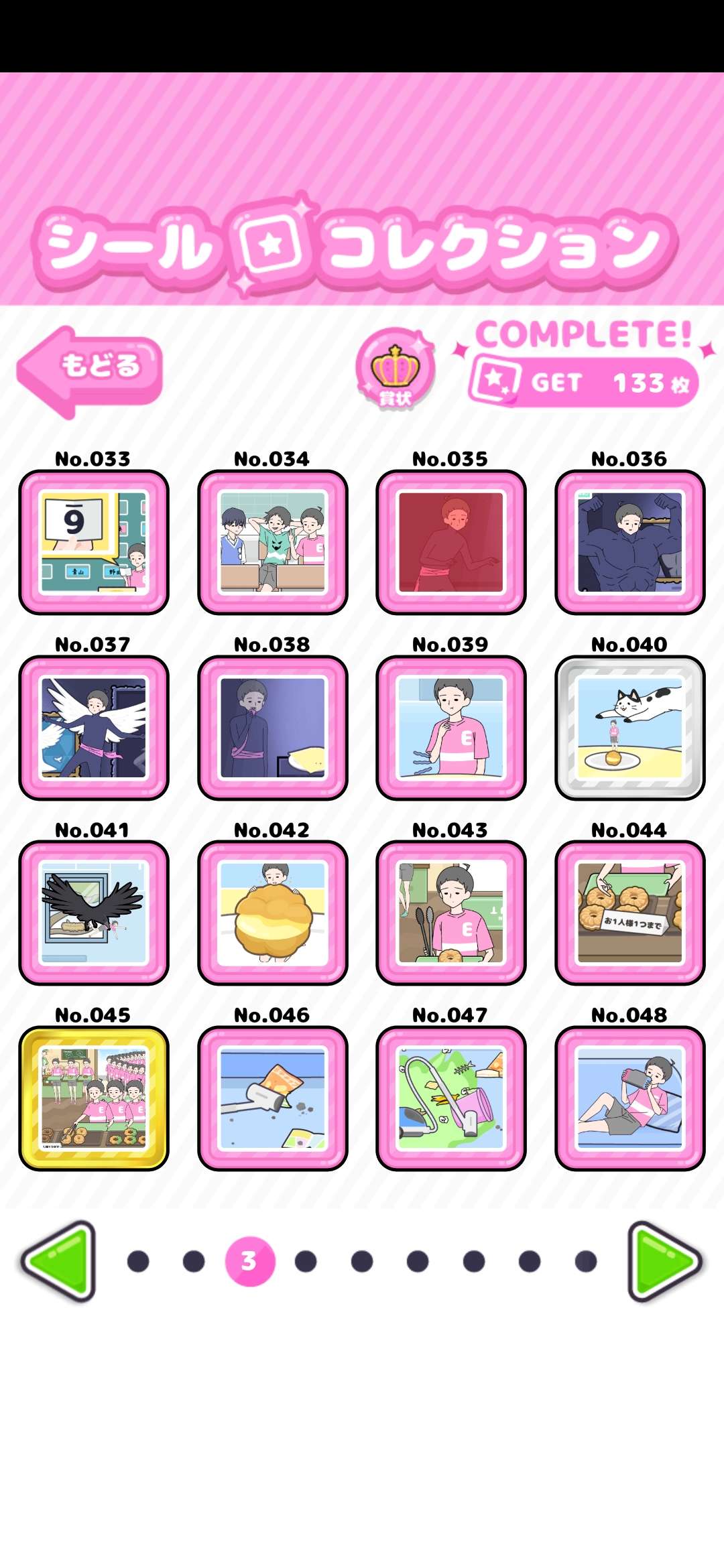This screenshot has height=1568, width=724.
Task: Open the crown 賞状 certificate badge
Action: tap(396, 369)
